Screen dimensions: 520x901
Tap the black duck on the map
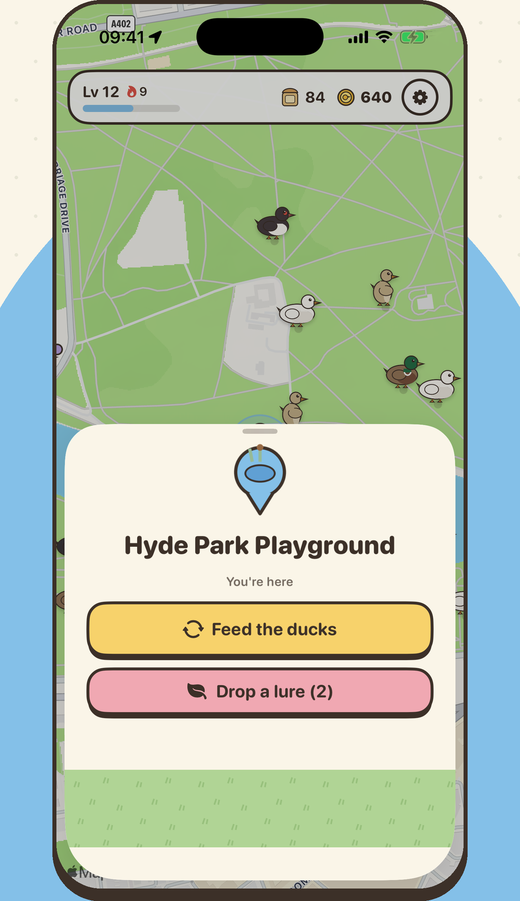click(275, 223)
